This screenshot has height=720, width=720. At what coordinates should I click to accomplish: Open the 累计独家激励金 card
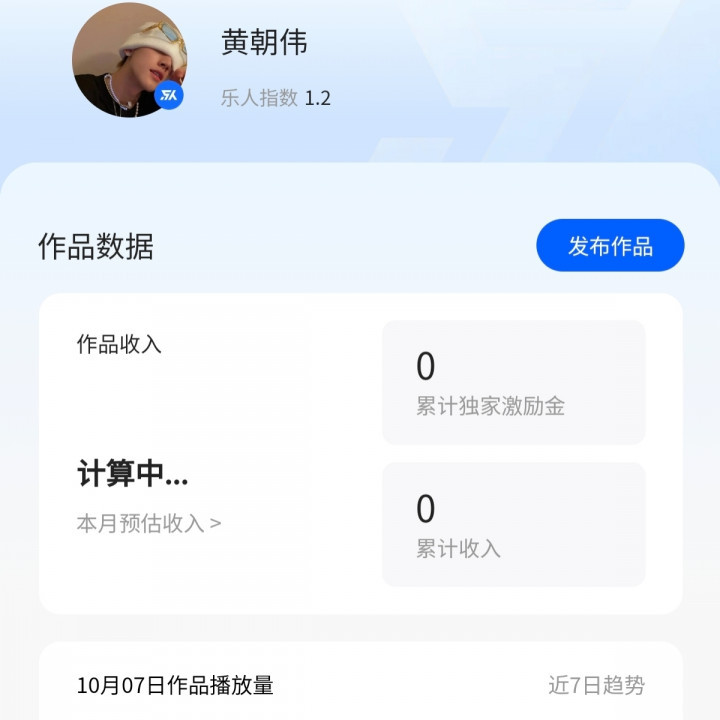pos(513,382)
